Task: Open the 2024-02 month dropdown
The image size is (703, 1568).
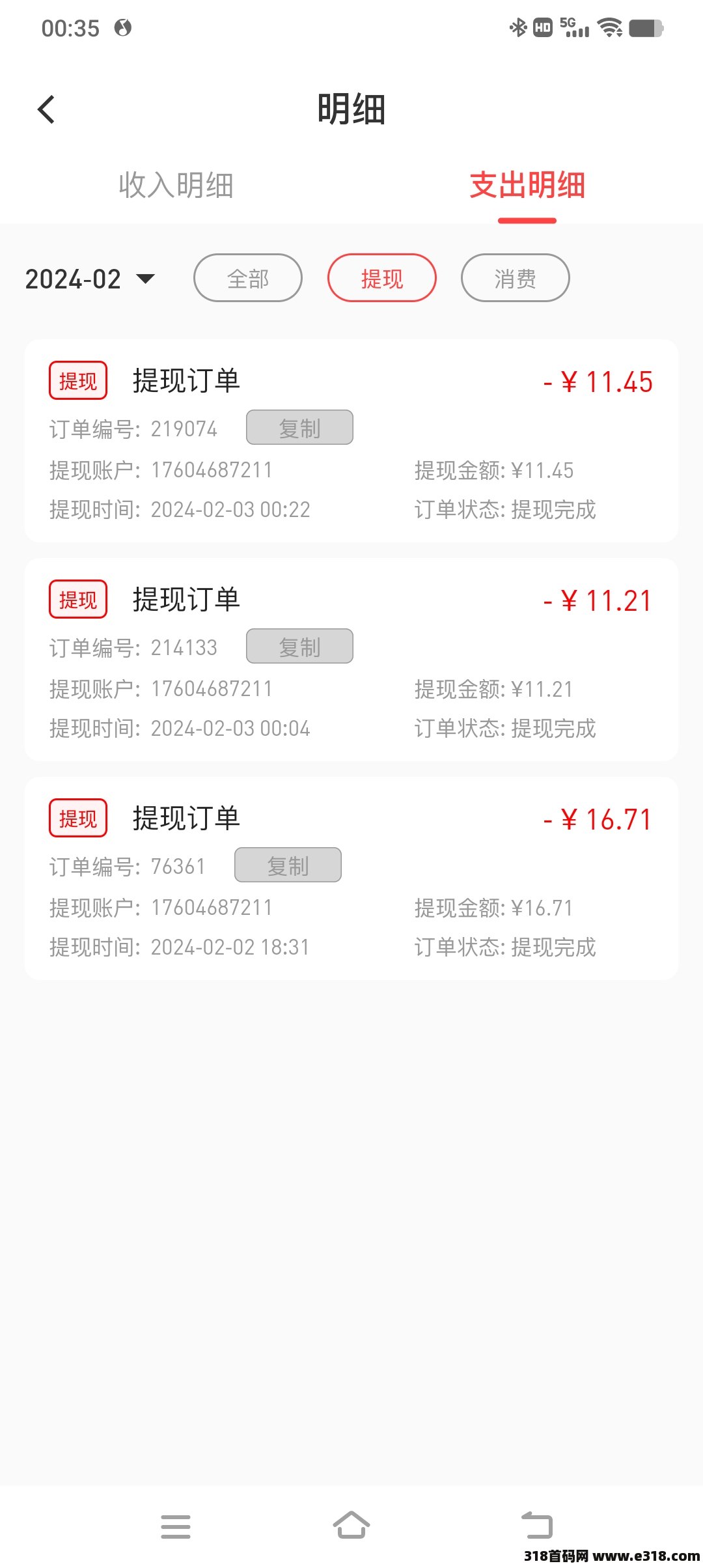Action: click(90, 279)
